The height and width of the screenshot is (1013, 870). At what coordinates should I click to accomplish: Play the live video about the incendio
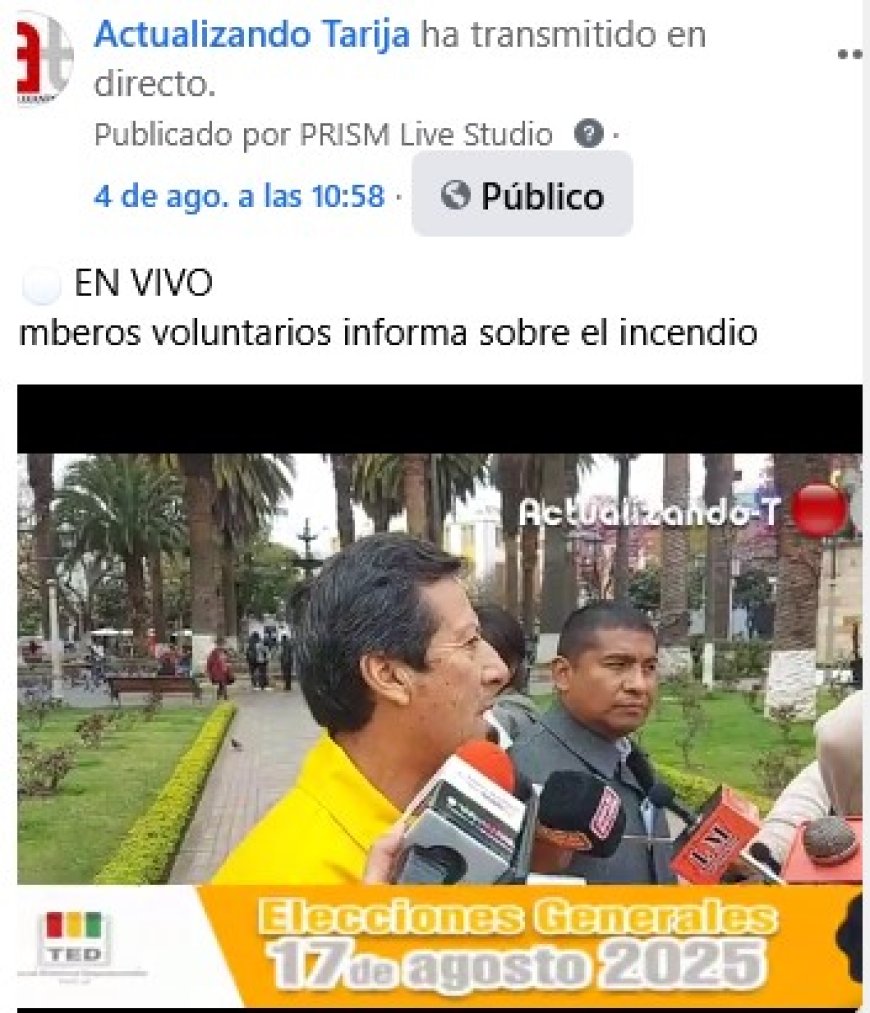pos(439,695)
